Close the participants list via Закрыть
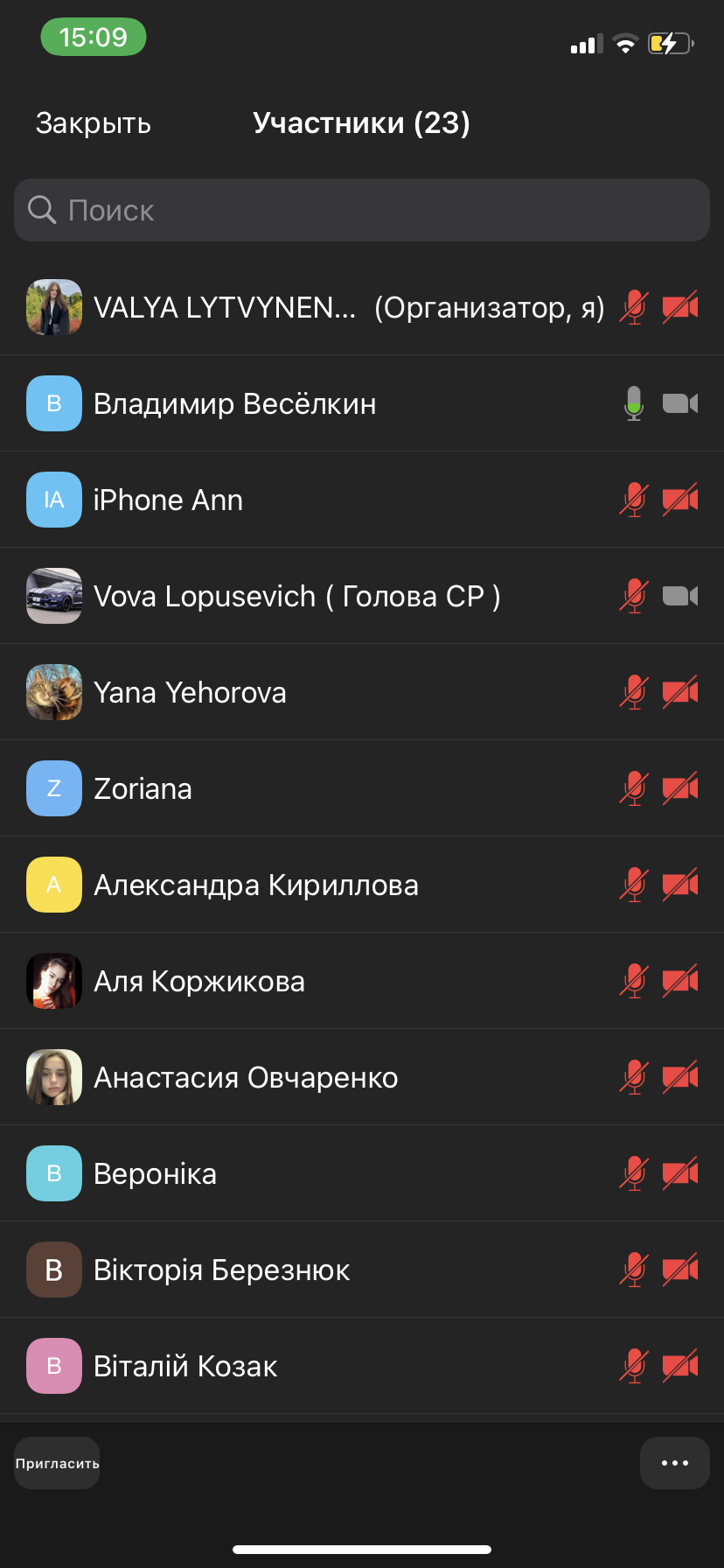 pyautogui.click(x=94, y=123)
